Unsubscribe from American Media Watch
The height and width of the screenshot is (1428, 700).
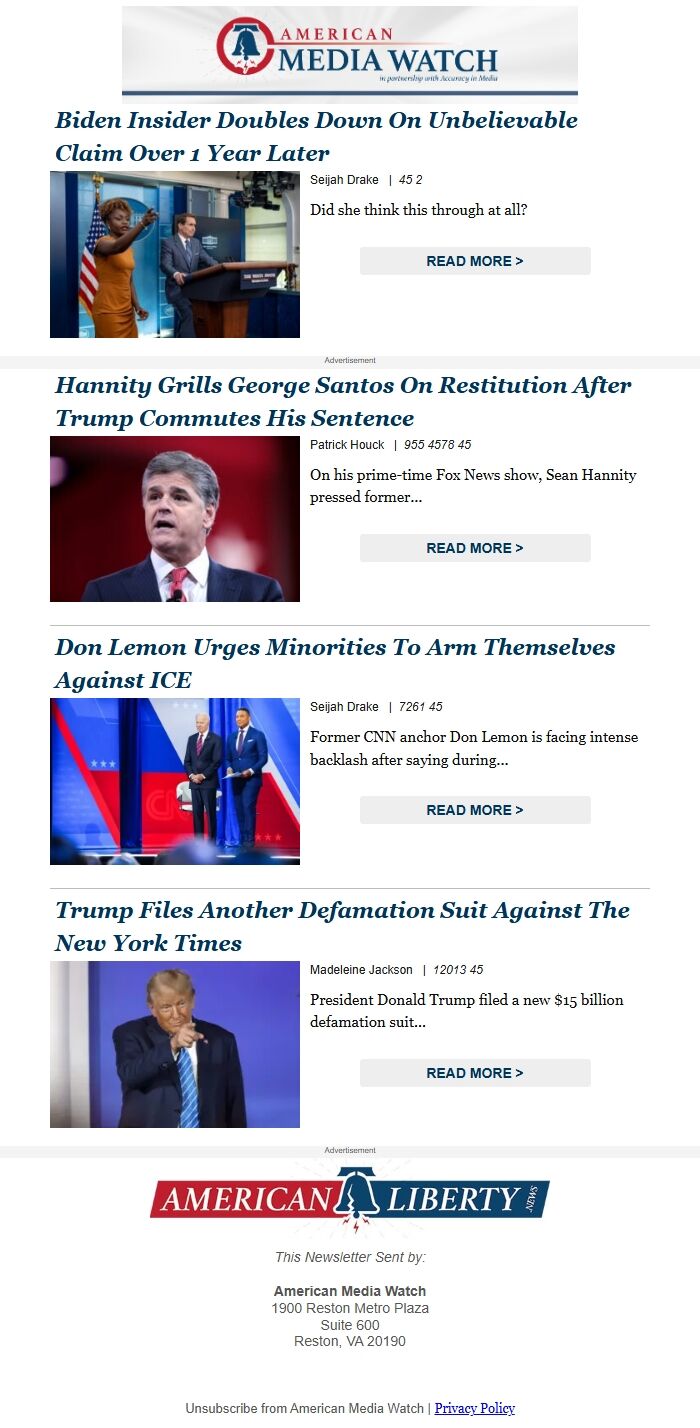304,1408
